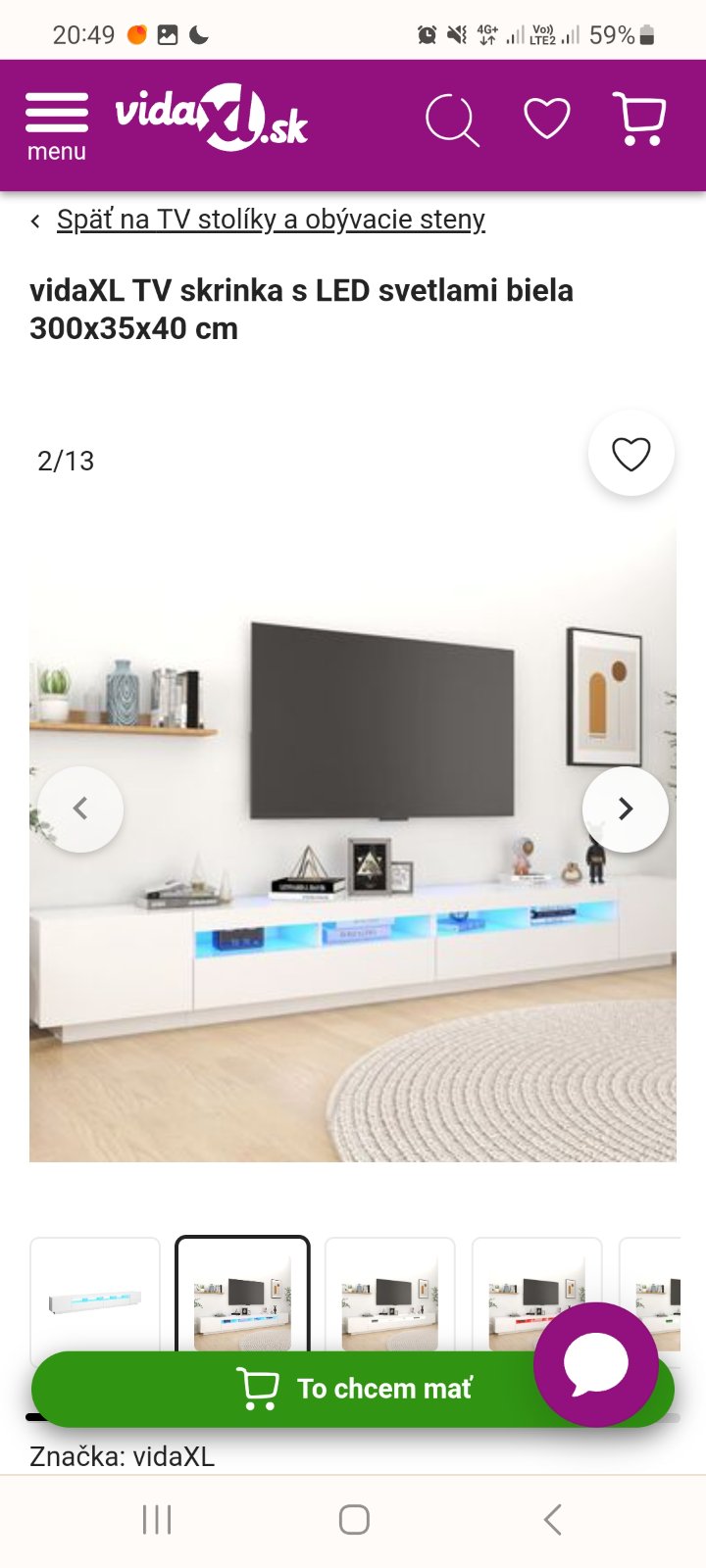The width and height of the screenshot is (706, 1568).
Task: Go back to TV stolíky a obývacie steny
Action: coord(270,220)
